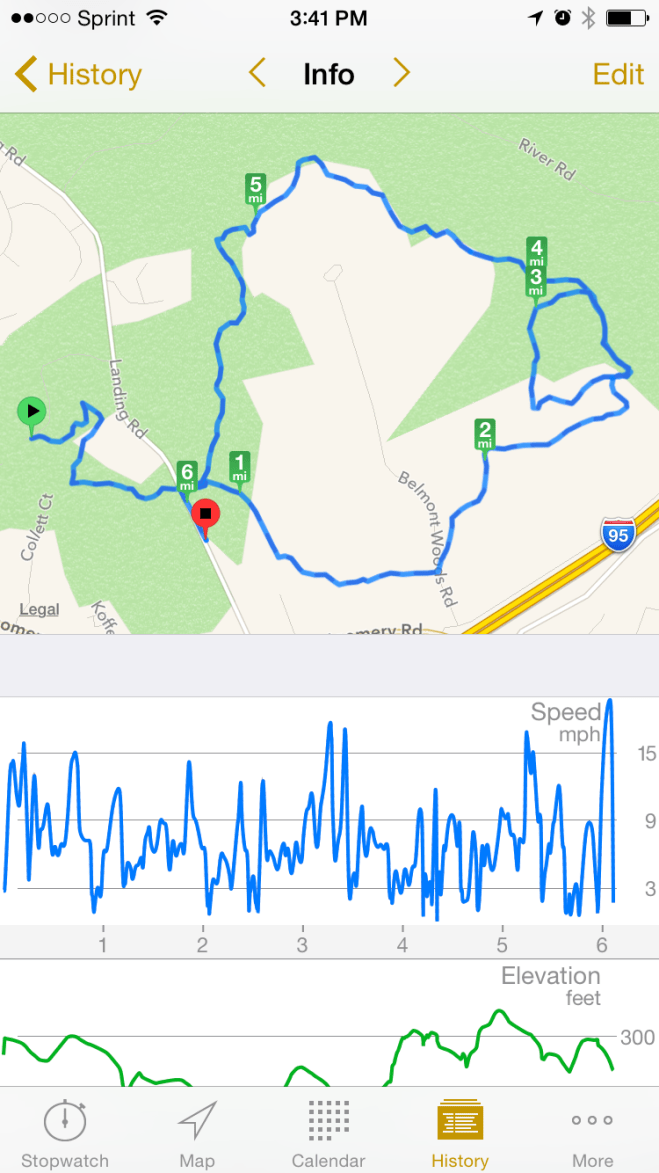Open the Legal link on map
The width and height of the screenshot is (659, 1173).
(x=40, y=609)
